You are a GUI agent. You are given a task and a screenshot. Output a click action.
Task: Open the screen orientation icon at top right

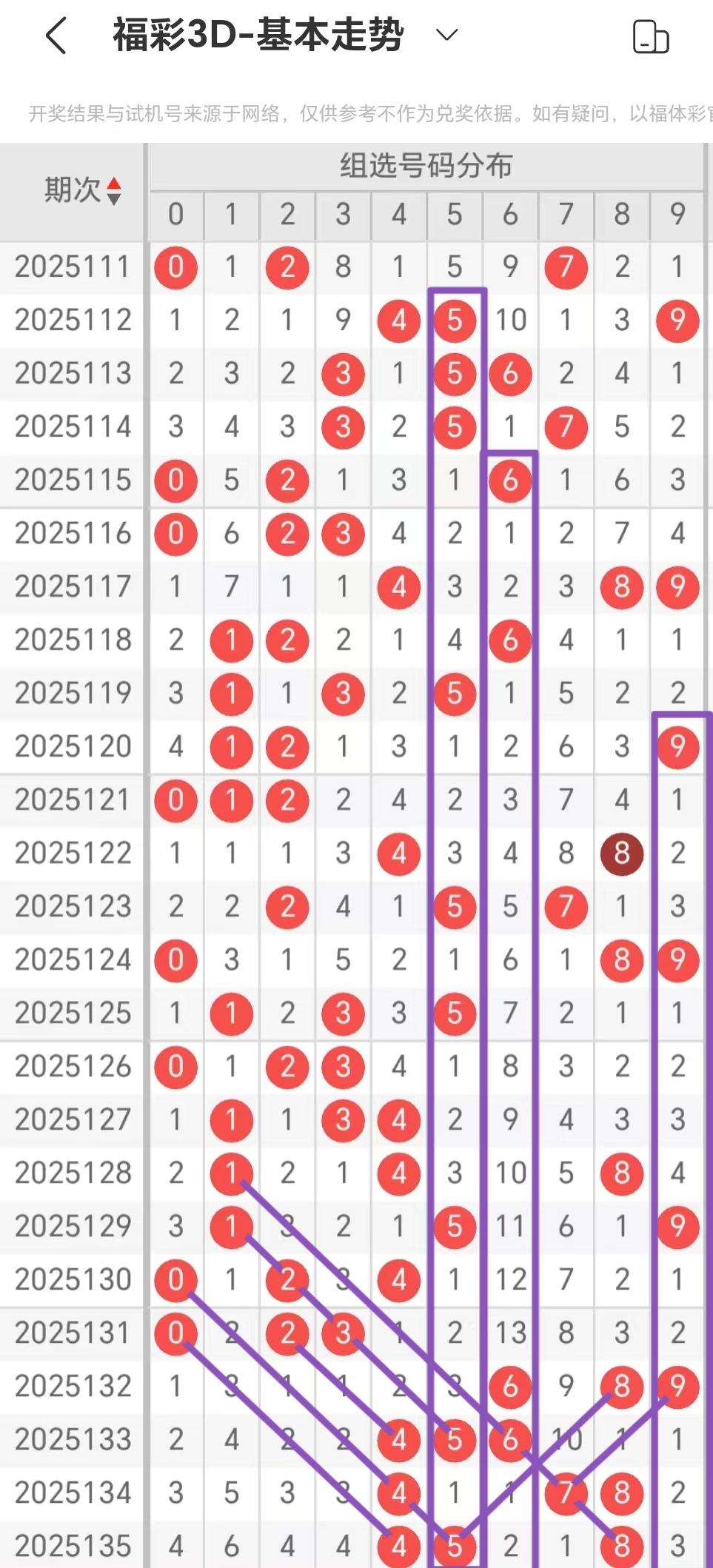(651, 36)
